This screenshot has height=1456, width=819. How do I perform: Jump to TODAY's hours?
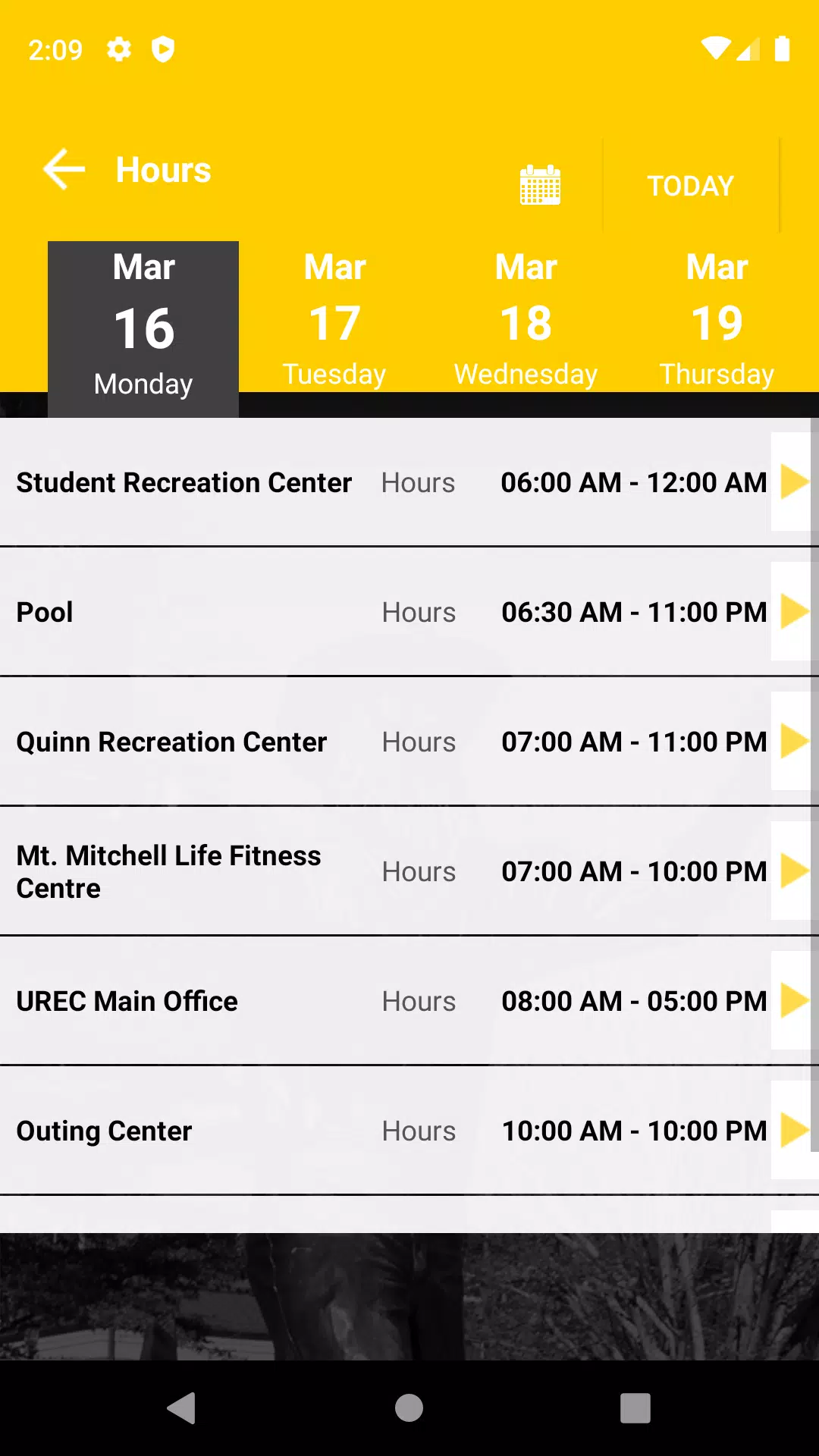690,186
